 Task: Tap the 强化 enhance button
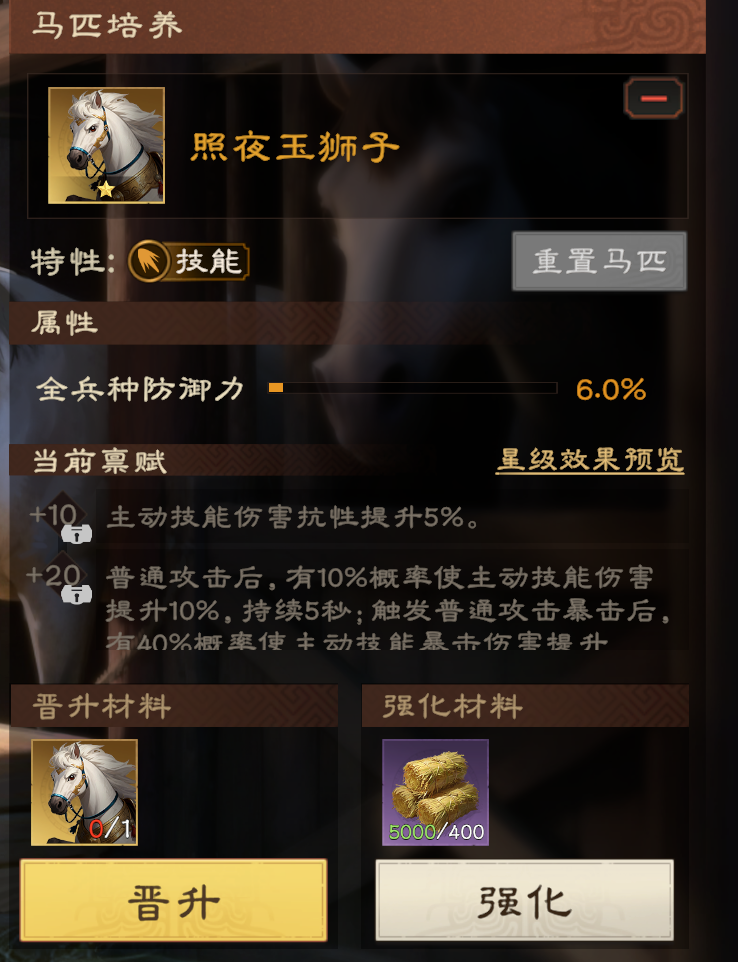(524, 900)
